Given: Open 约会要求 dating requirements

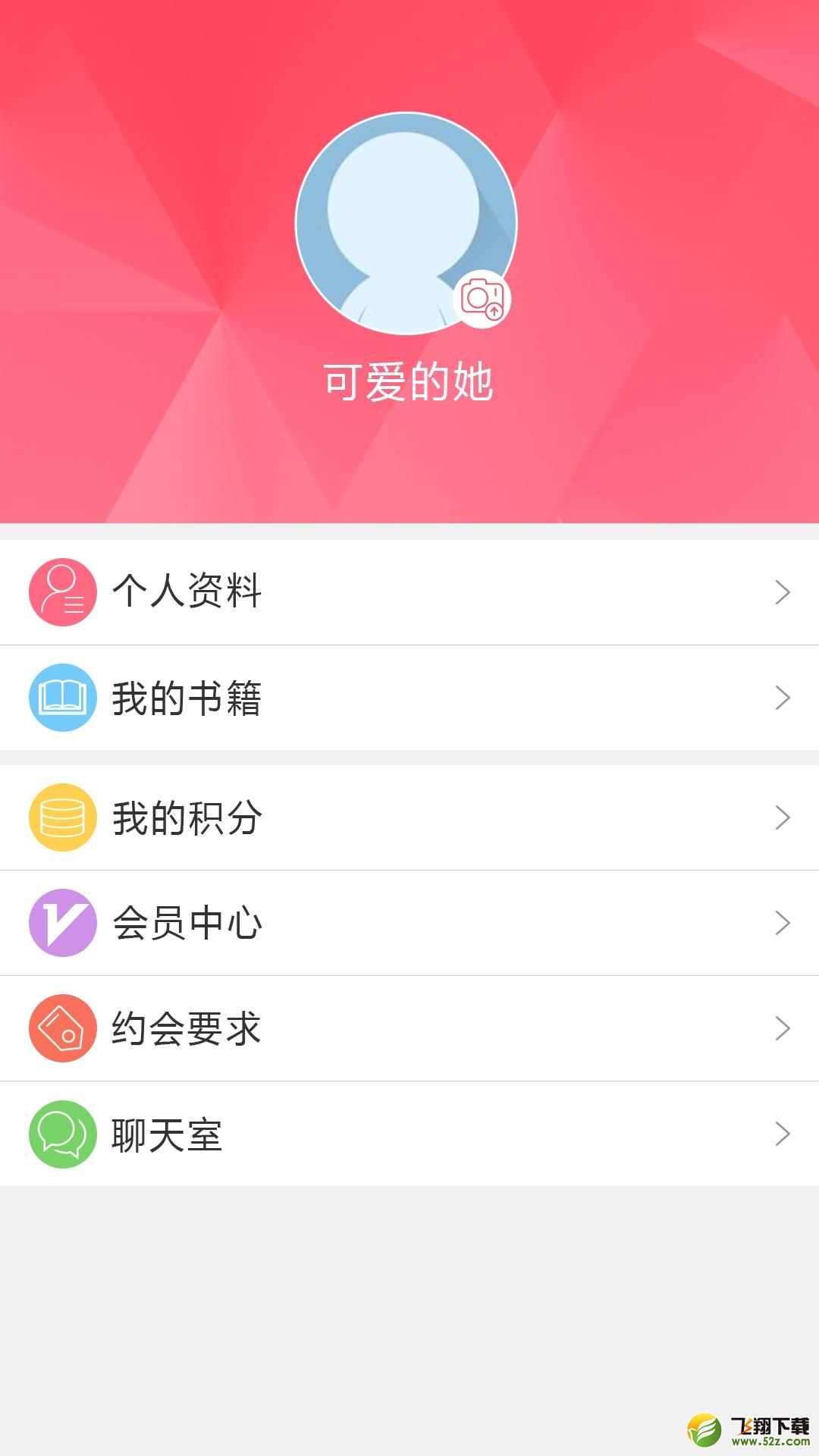Looking at the screenshot, I should pyautogui.click(x=409, y=1028).
